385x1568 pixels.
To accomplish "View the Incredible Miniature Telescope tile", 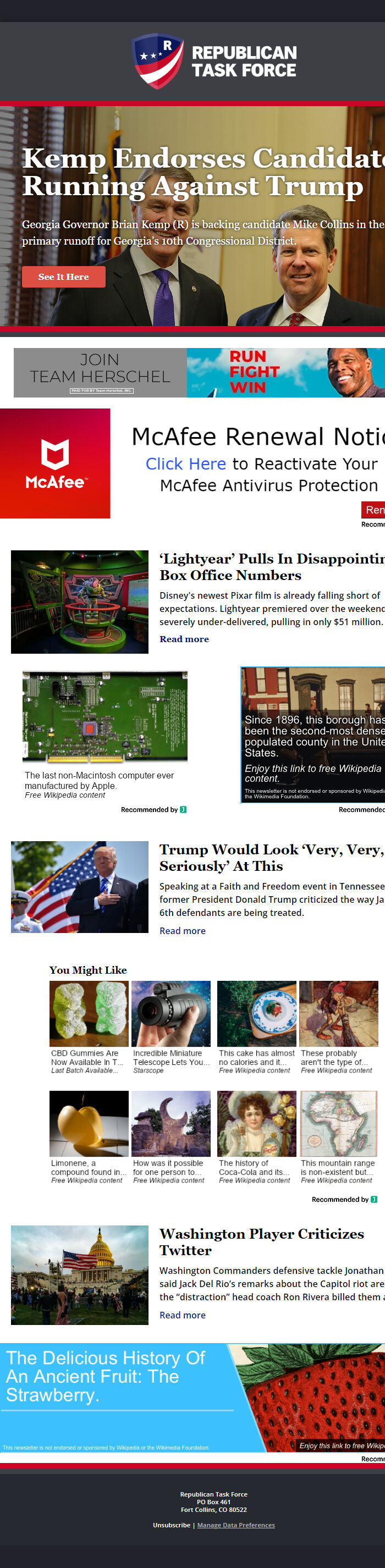I will click(x=170, y=1026).
